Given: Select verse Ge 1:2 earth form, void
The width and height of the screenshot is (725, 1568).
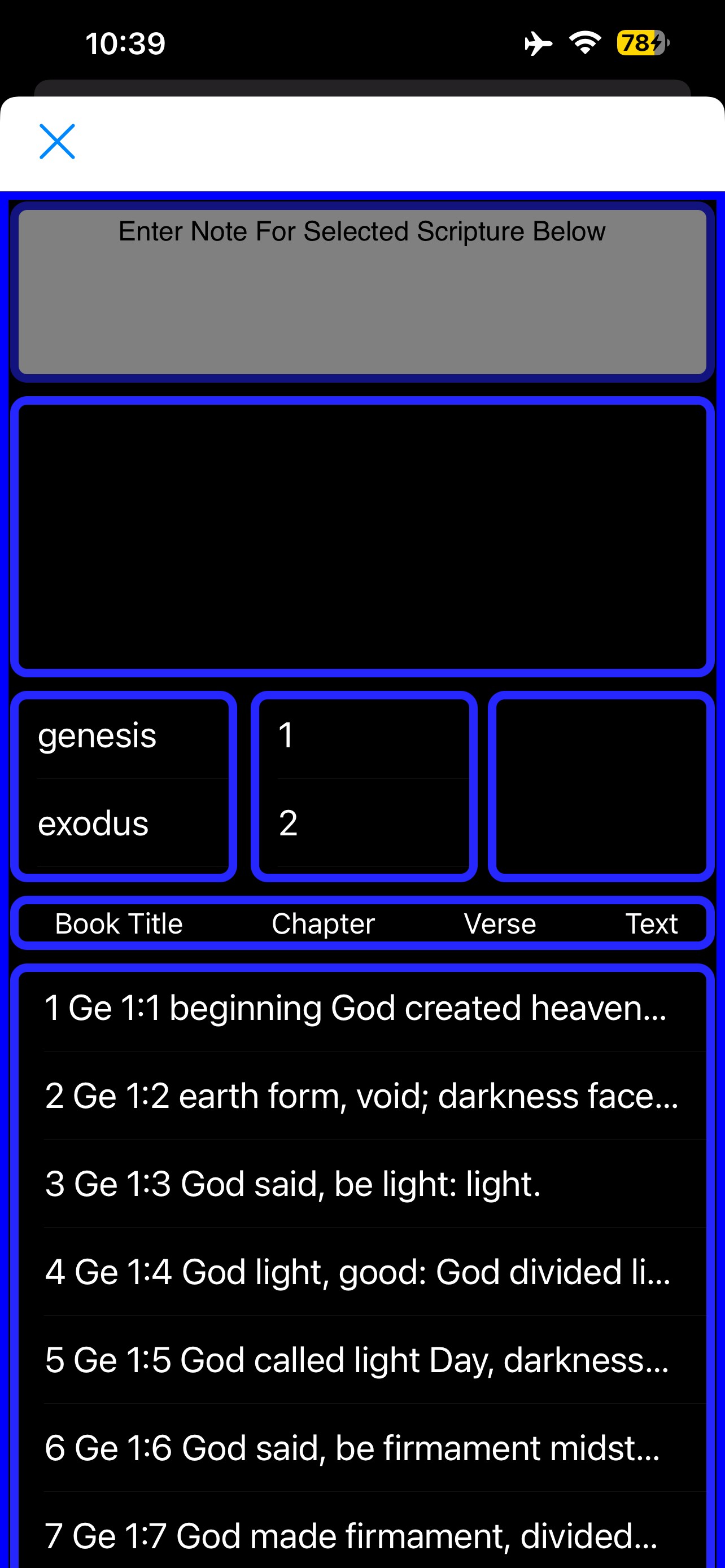Looking at the screenshot, I should 362,1096.
